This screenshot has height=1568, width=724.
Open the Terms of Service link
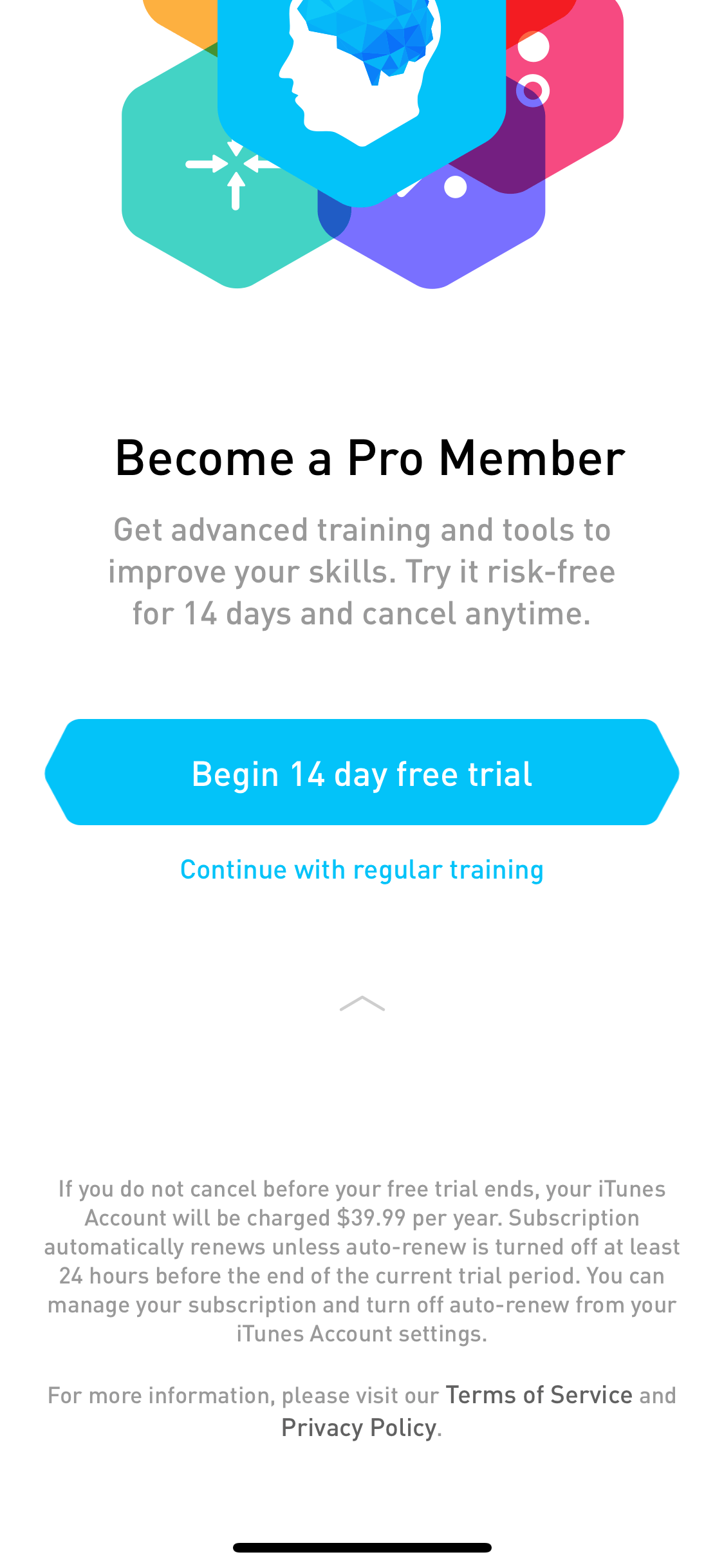[539, 1395]
